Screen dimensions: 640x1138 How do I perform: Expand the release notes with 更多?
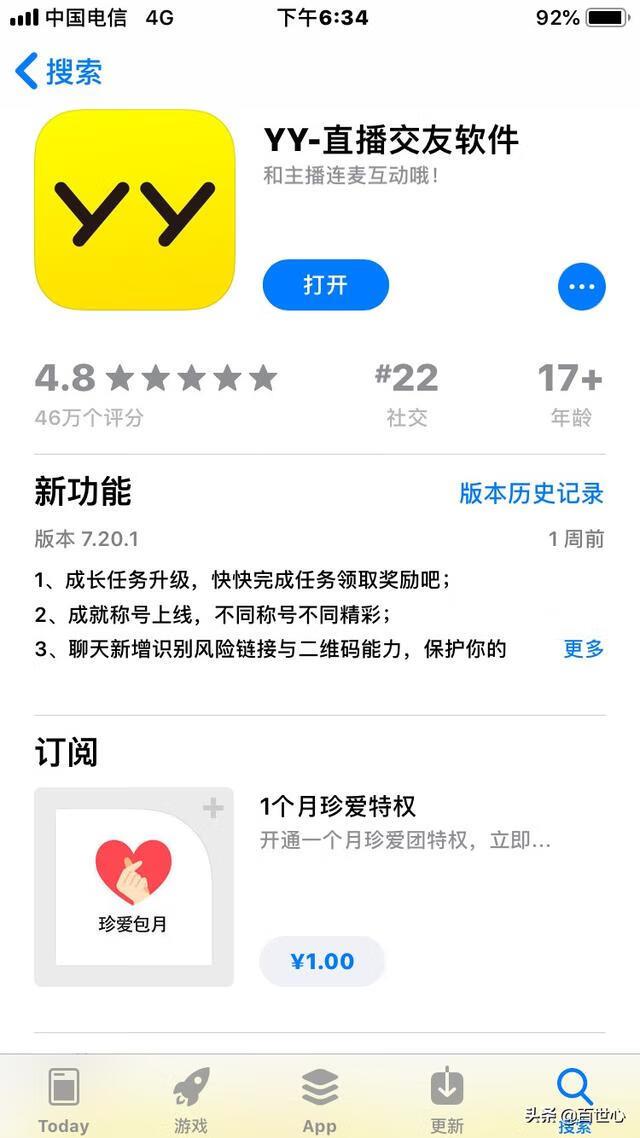click(583, 648)
